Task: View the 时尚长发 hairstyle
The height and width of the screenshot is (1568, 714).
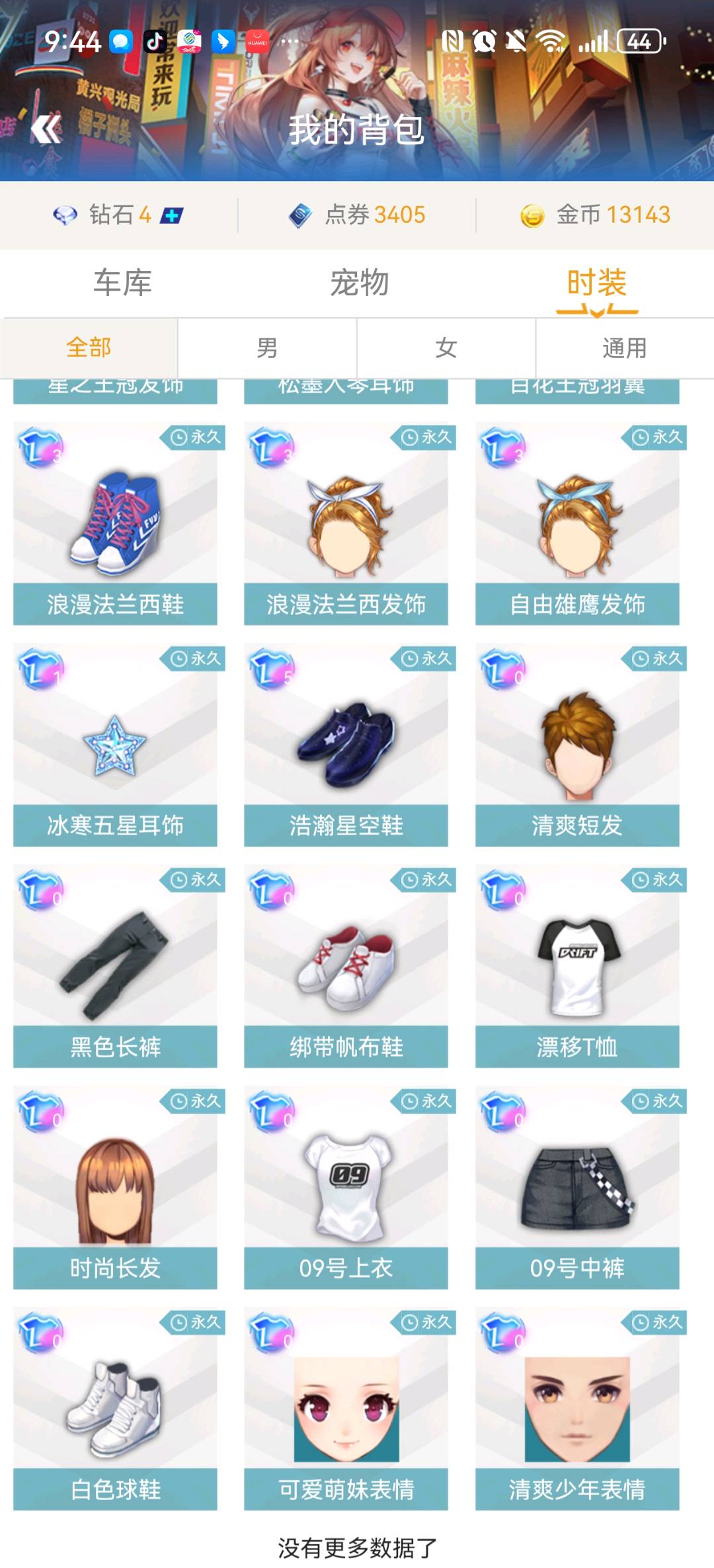Action: (115, 1187)
